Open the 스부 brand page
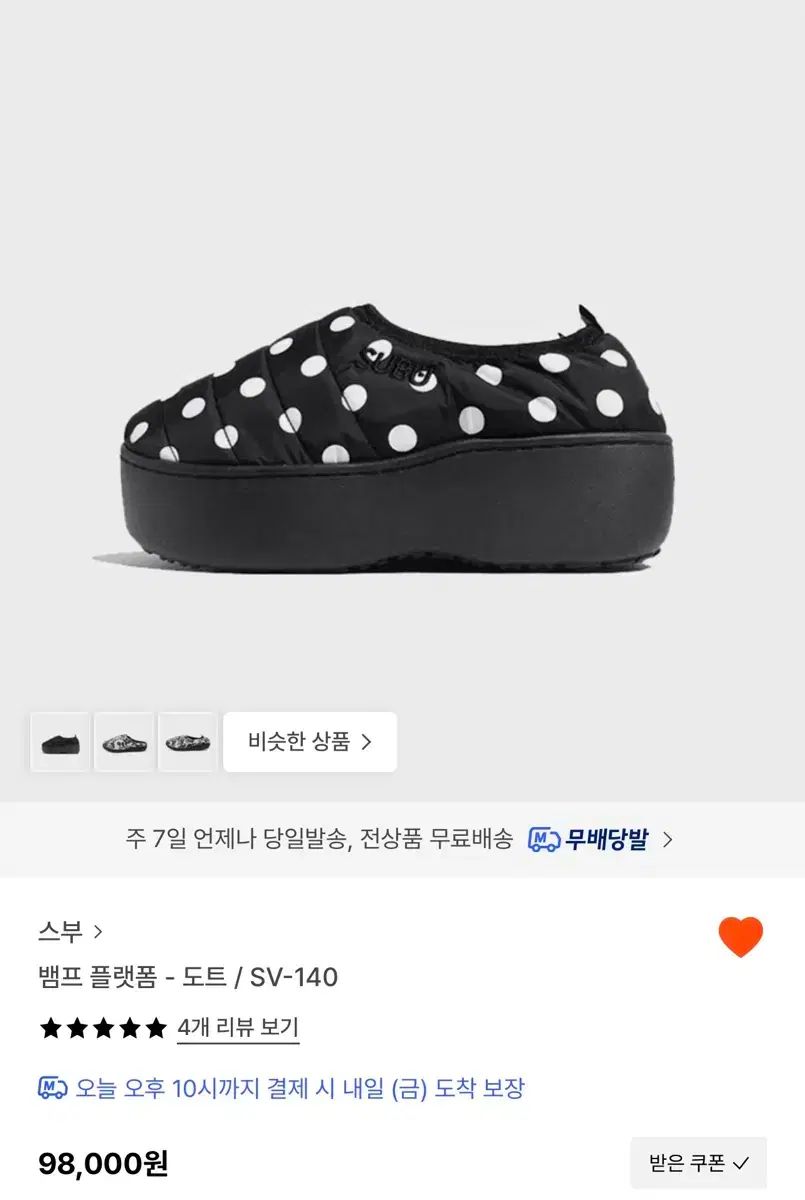This screenshot has height=1200, width=805. (70, 932)
